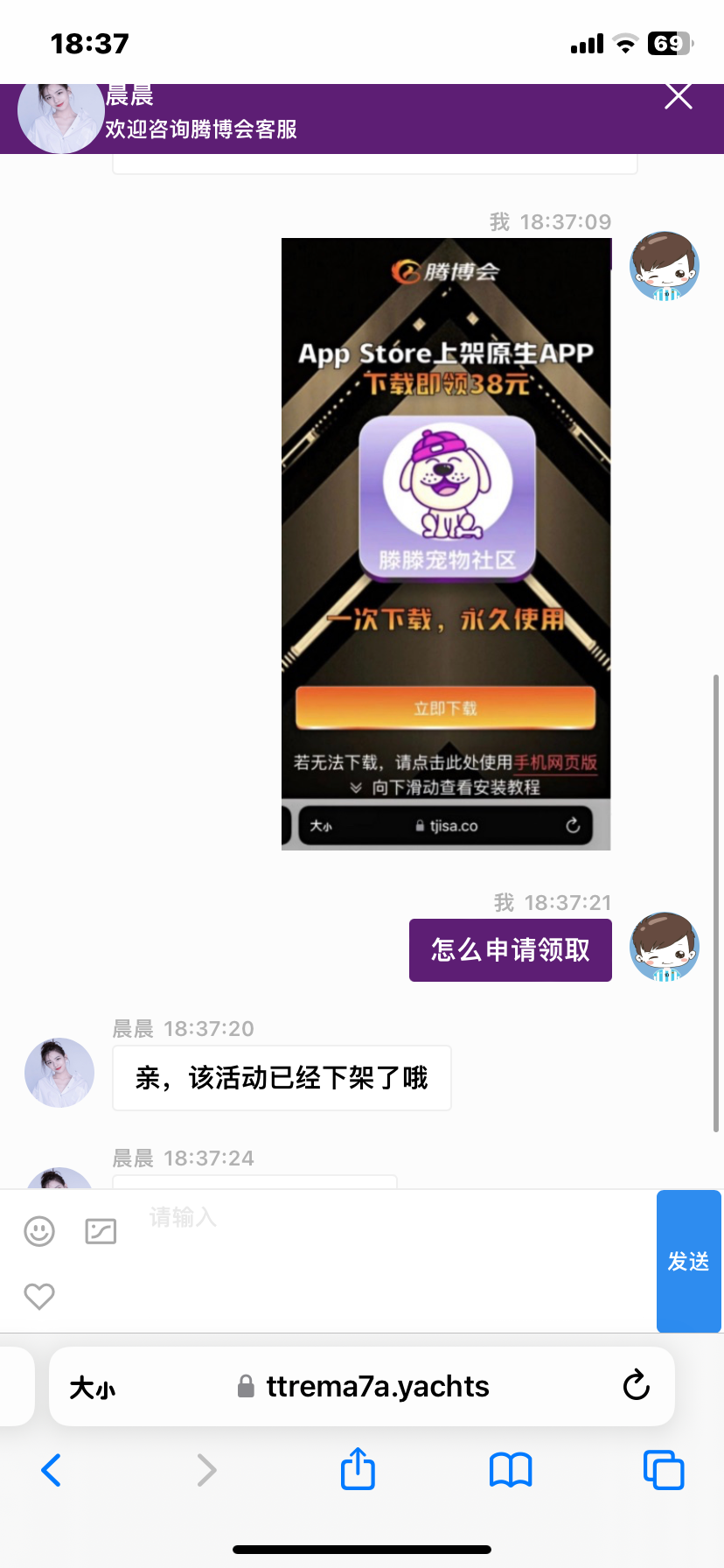Open the emoji picker

[39, 1231]
